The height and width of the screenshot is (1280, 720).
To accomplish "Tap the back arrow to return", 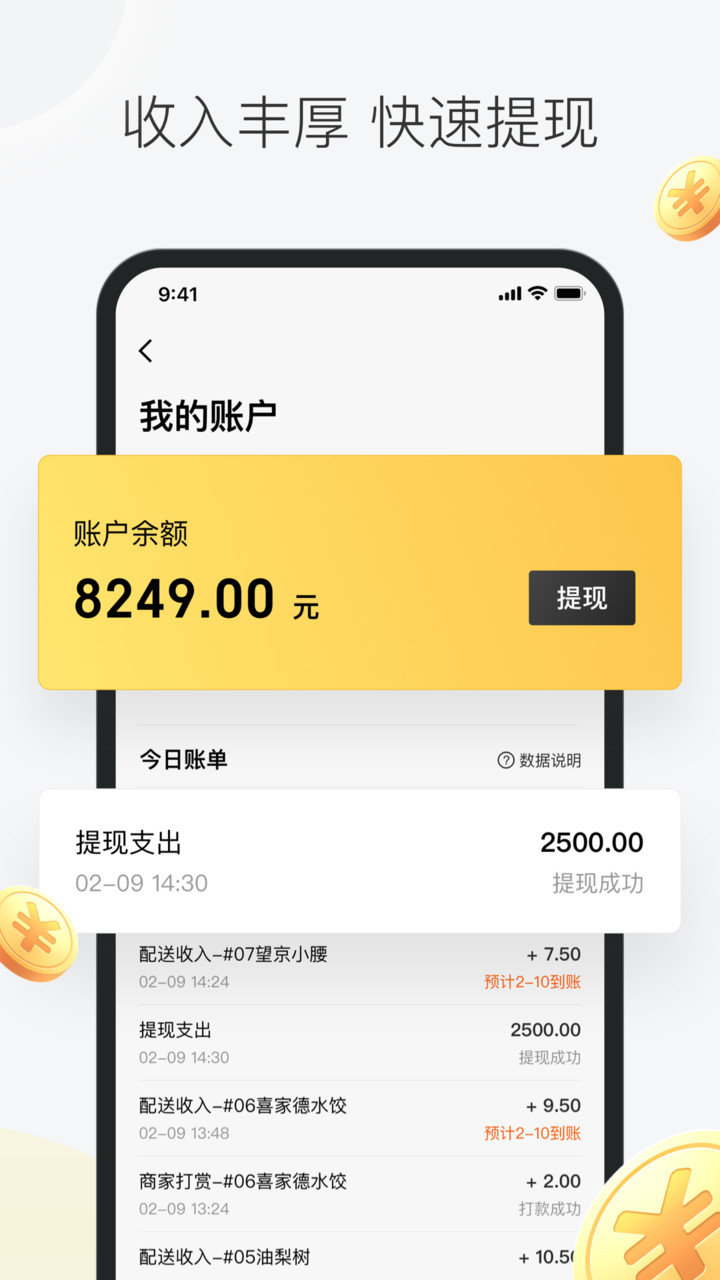I will coord(146,352).
